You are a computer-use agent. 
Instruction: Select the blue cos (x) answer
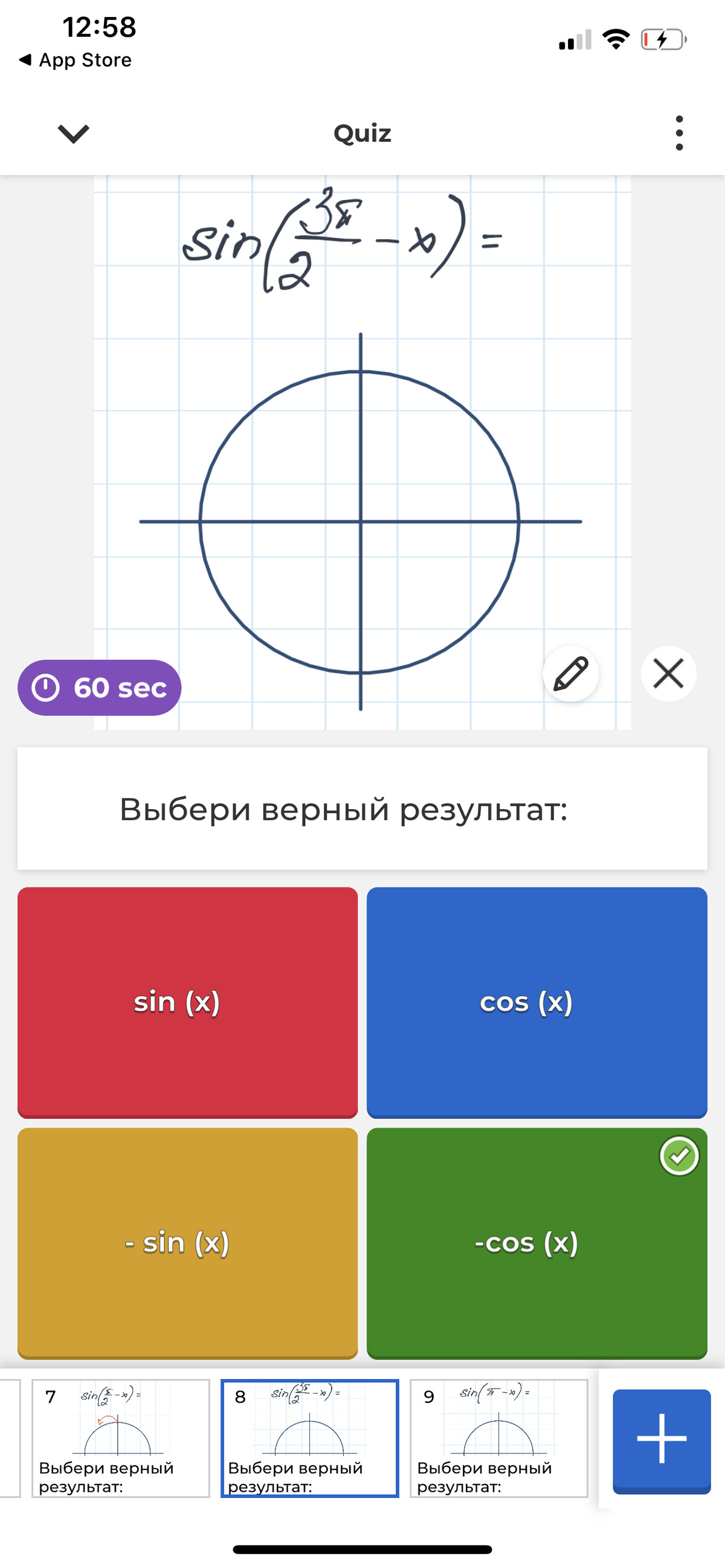[x=536, y=1001]
